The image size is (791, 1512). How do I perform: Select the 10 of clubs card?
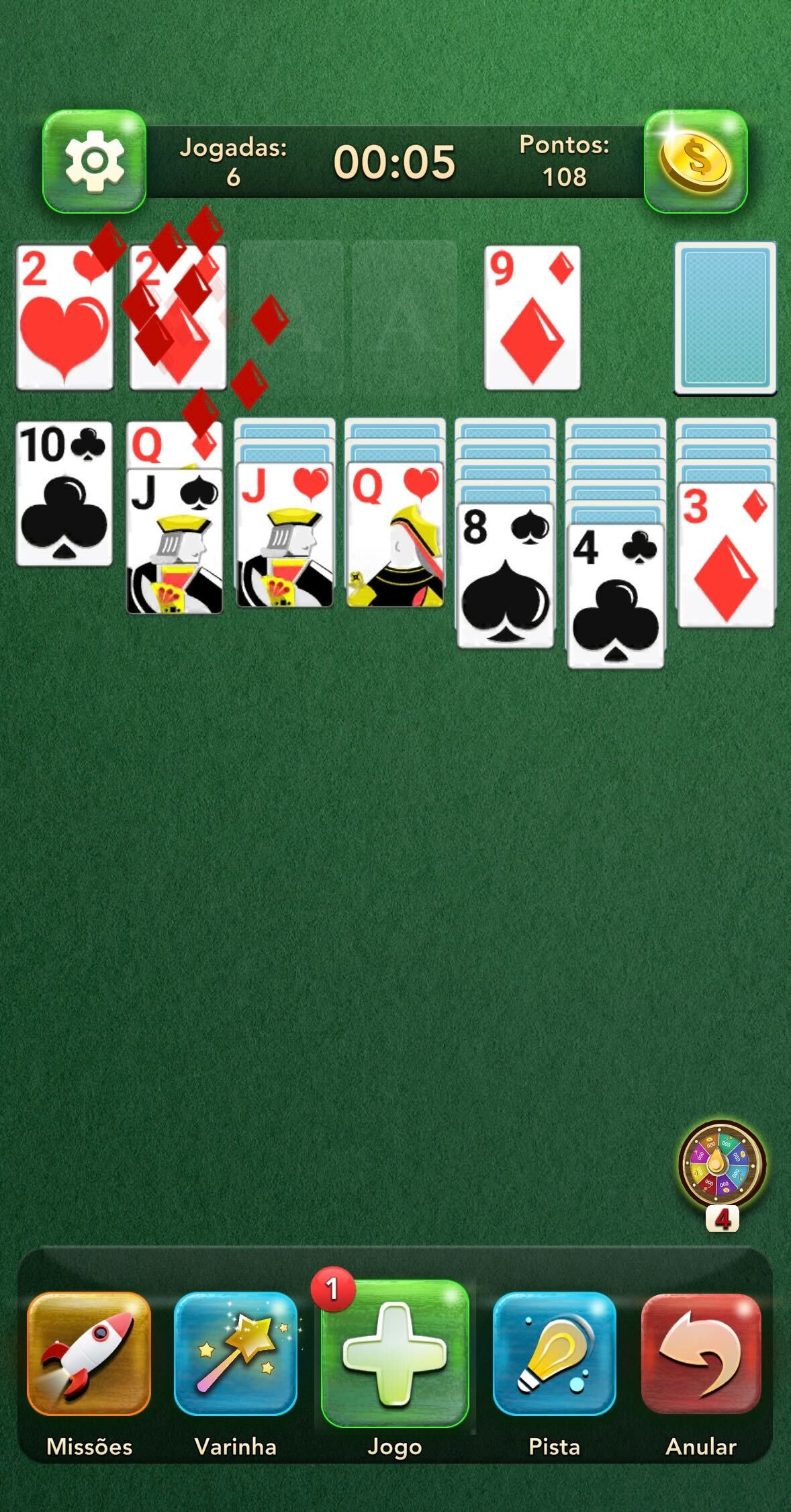tap(64, 494)
